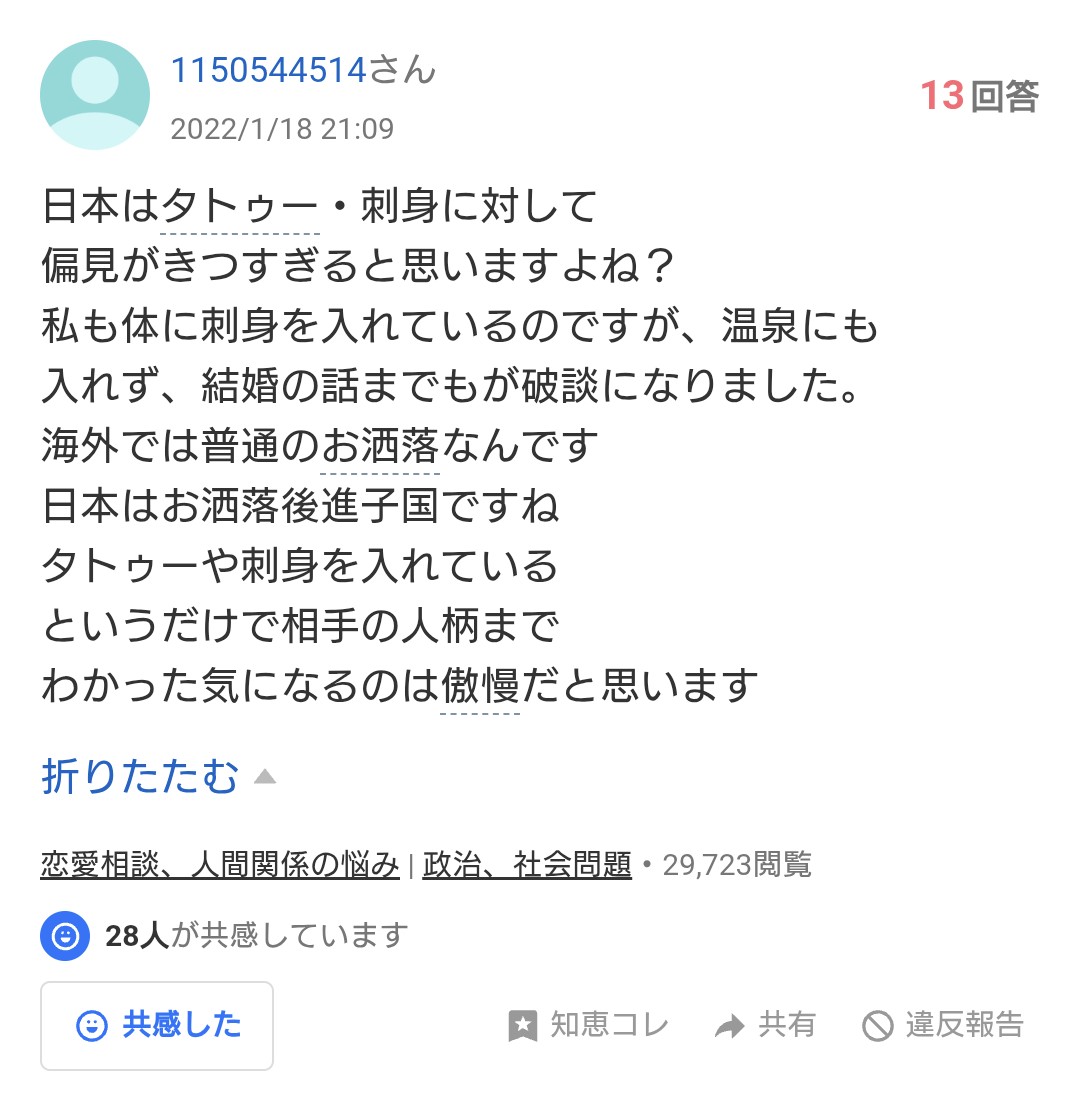Open the 恋愛相談、人間関係の悩み category
The width and height of the screenshot is (1080, 1098).
(x=220, y=865)
